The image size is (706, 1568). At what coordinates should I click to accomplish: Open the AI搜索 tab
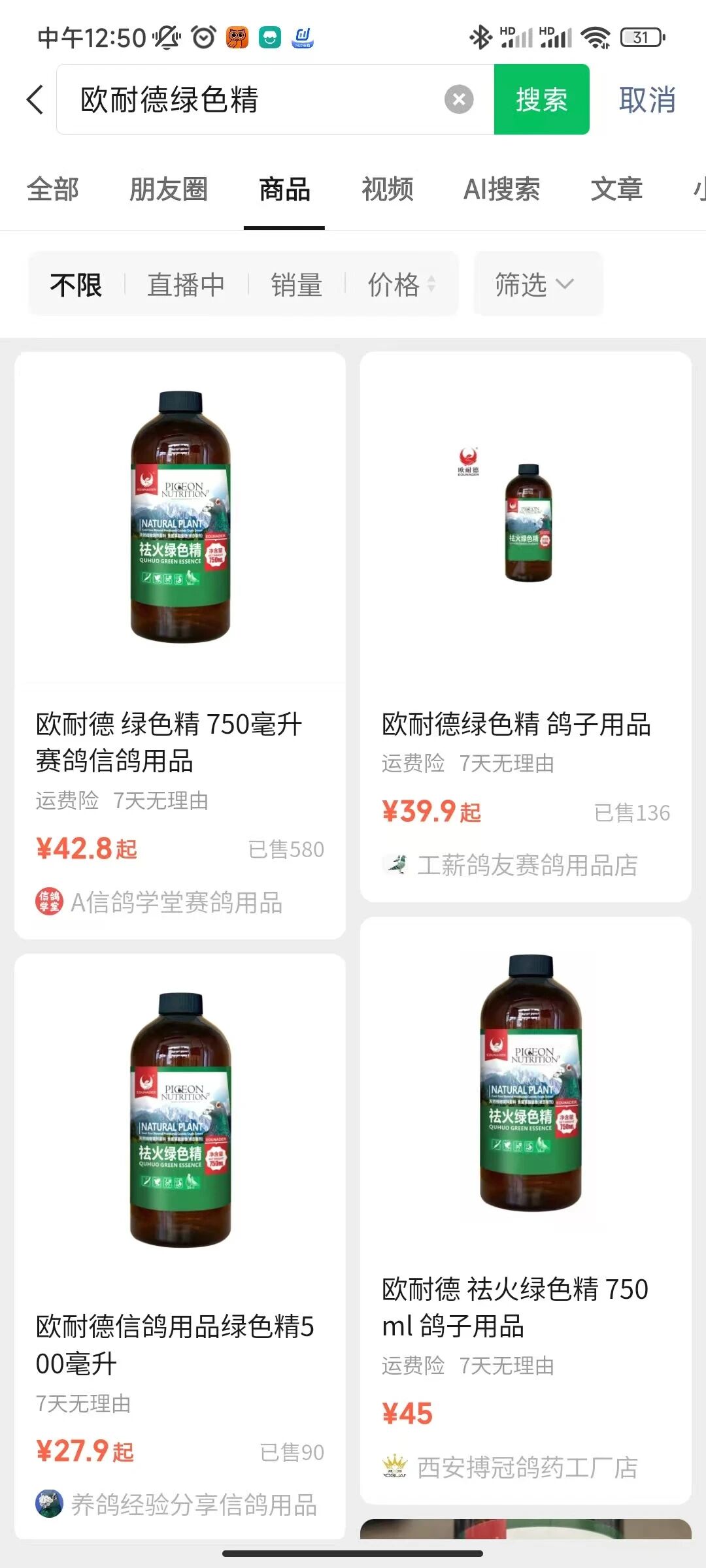coord(501,189)
